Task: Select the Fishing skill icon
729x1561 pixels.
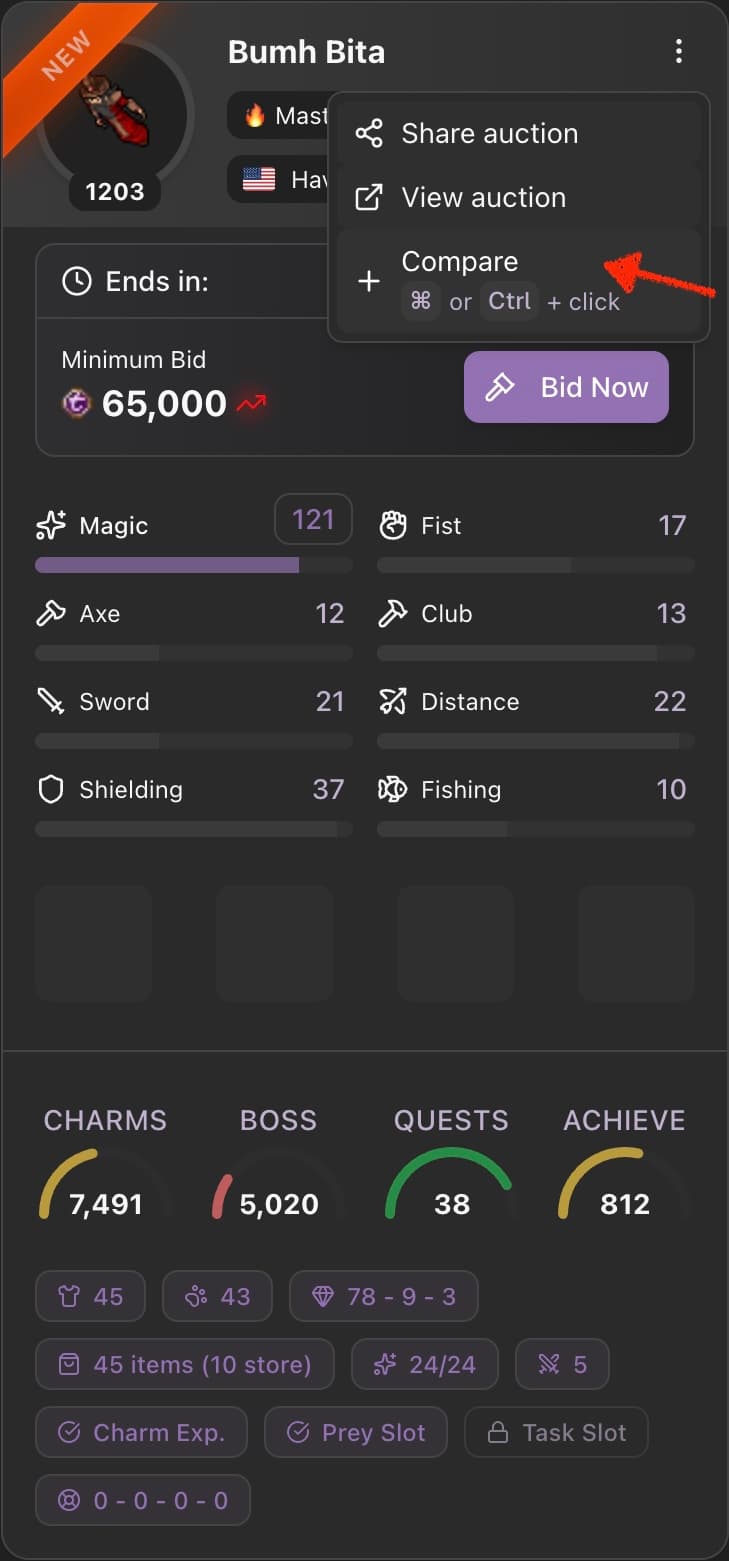Action: 394,789
